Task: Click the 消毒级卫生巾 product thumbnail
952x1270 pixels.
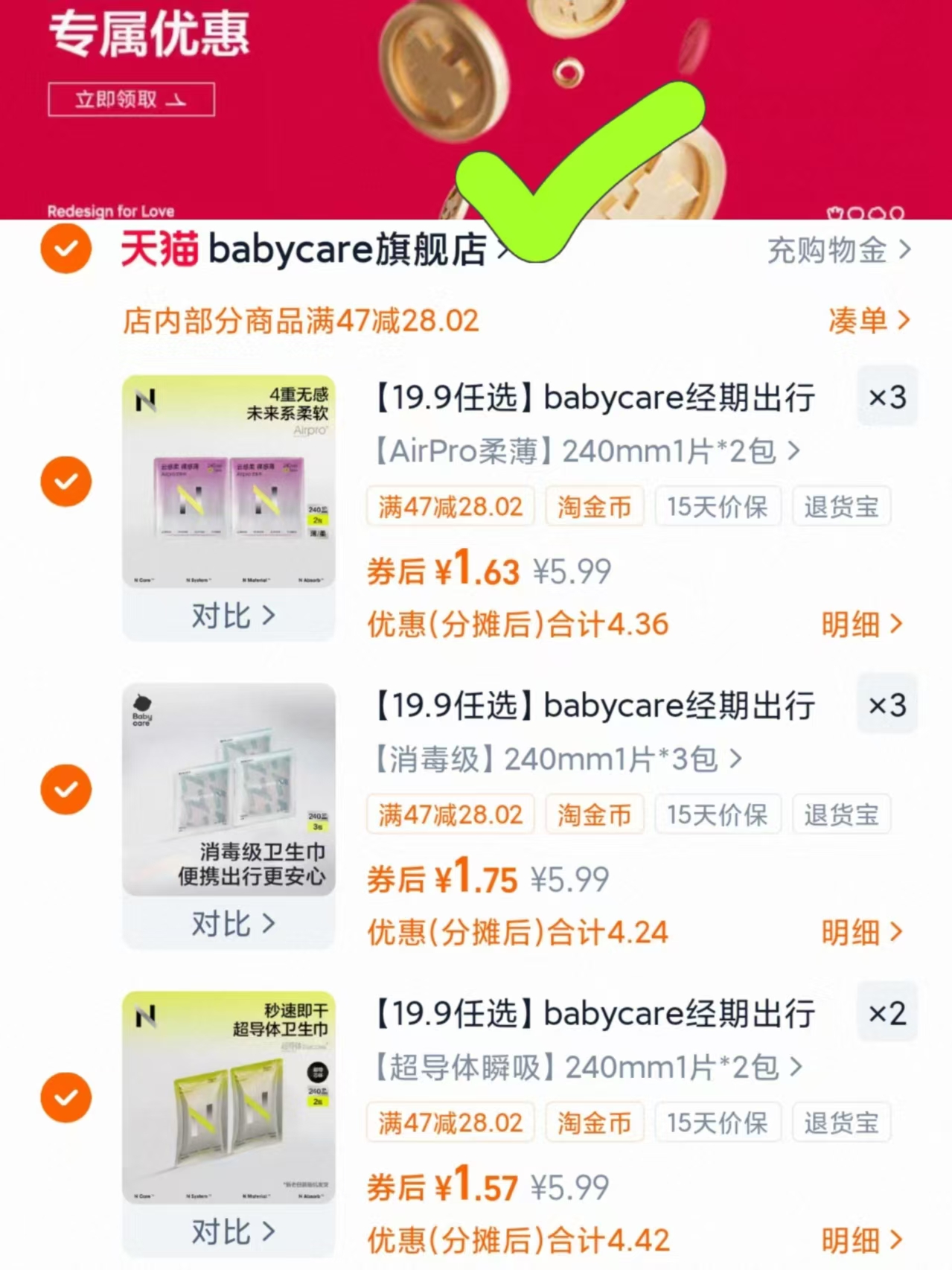Action: (229, 789)
